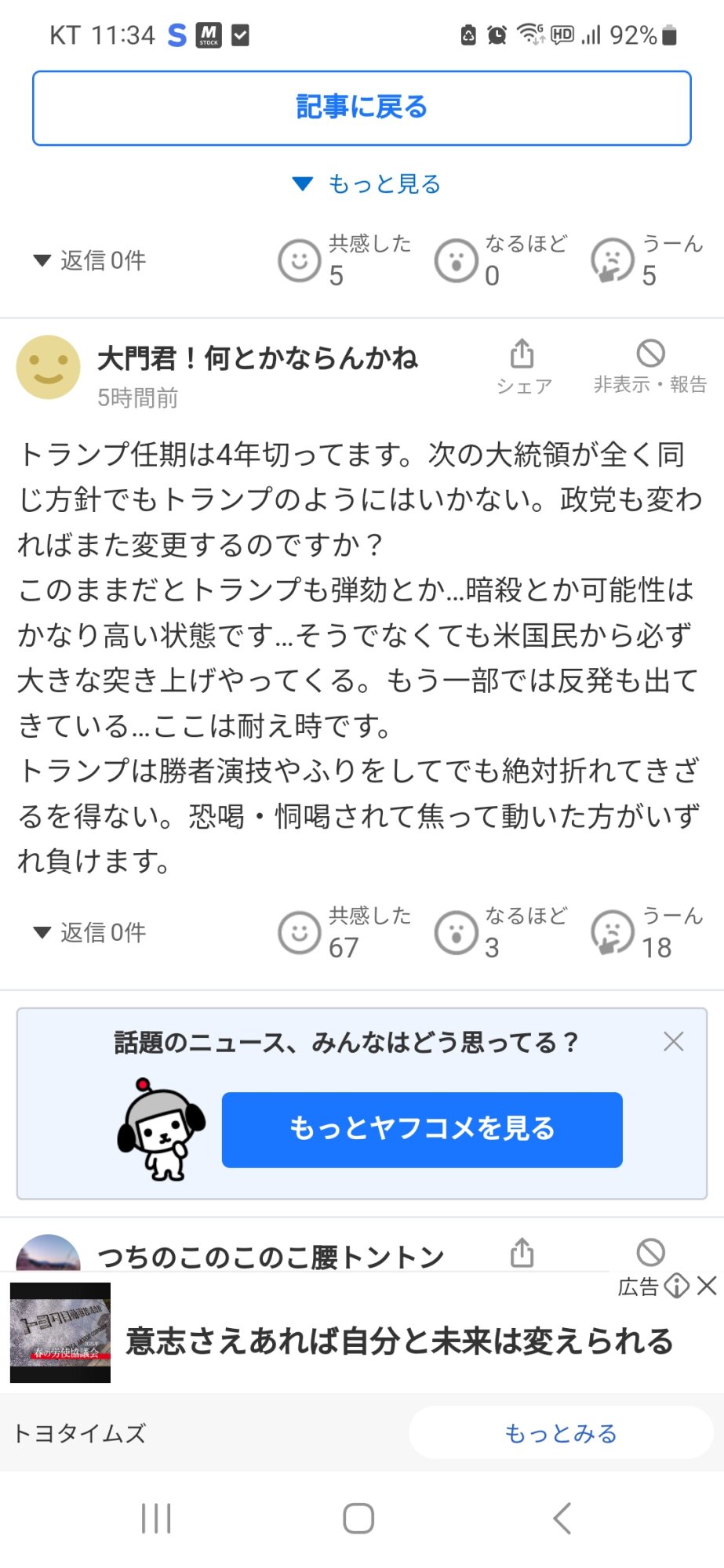The image size is (724, 1568).
Task: Close the トヨタイムズ ad
Action: coord(708,1286)
